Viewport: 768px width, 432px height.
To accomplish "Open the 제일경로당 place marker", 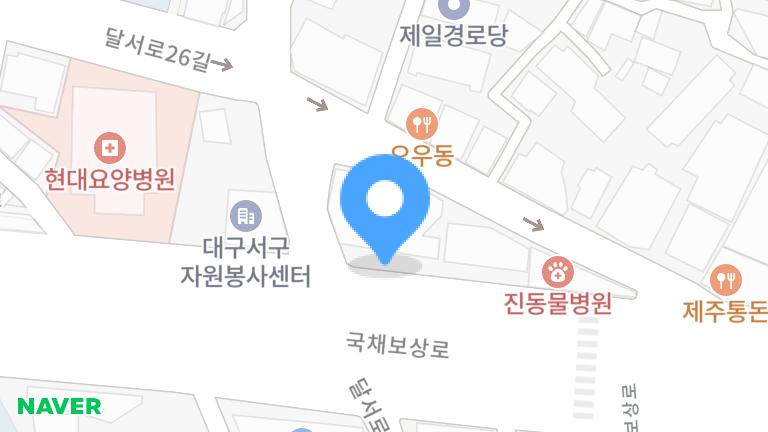I will (x=454, y=10).
